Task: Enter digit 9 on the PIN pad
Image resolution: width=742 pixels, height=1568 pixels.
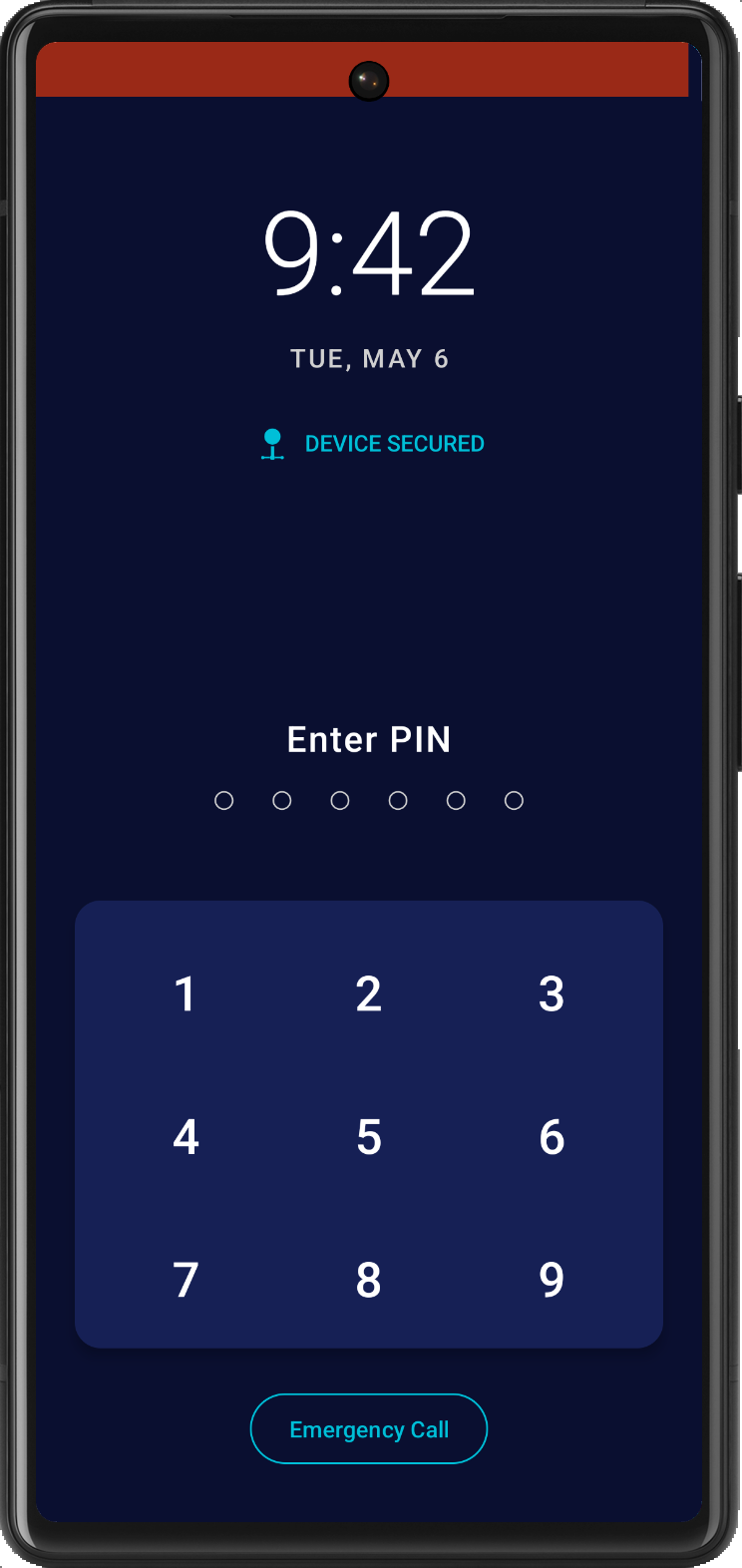Action: click(552, 1280)
